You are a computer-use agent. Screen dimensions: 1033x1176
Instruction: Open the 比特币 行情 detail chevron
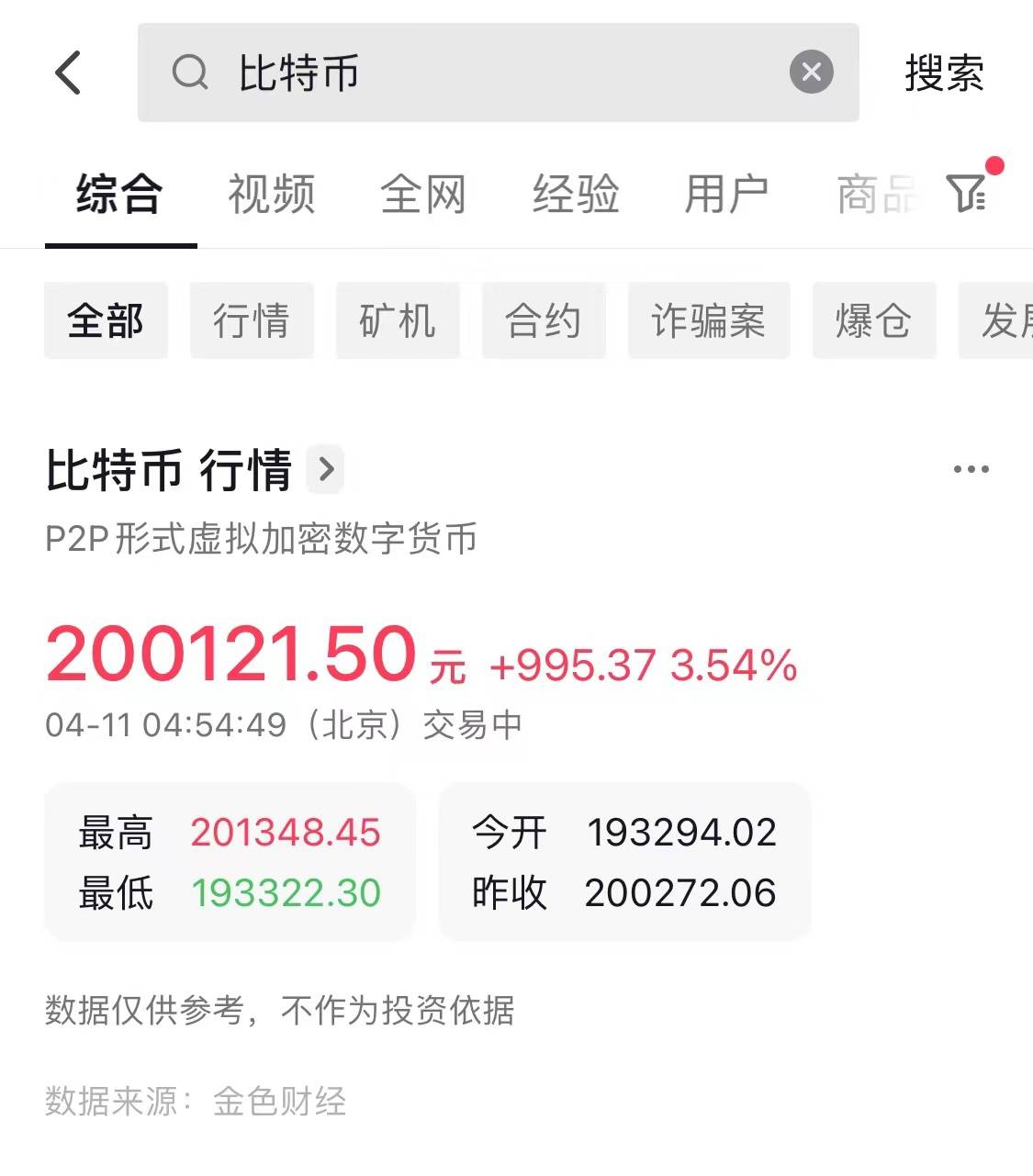click(326, 470)
